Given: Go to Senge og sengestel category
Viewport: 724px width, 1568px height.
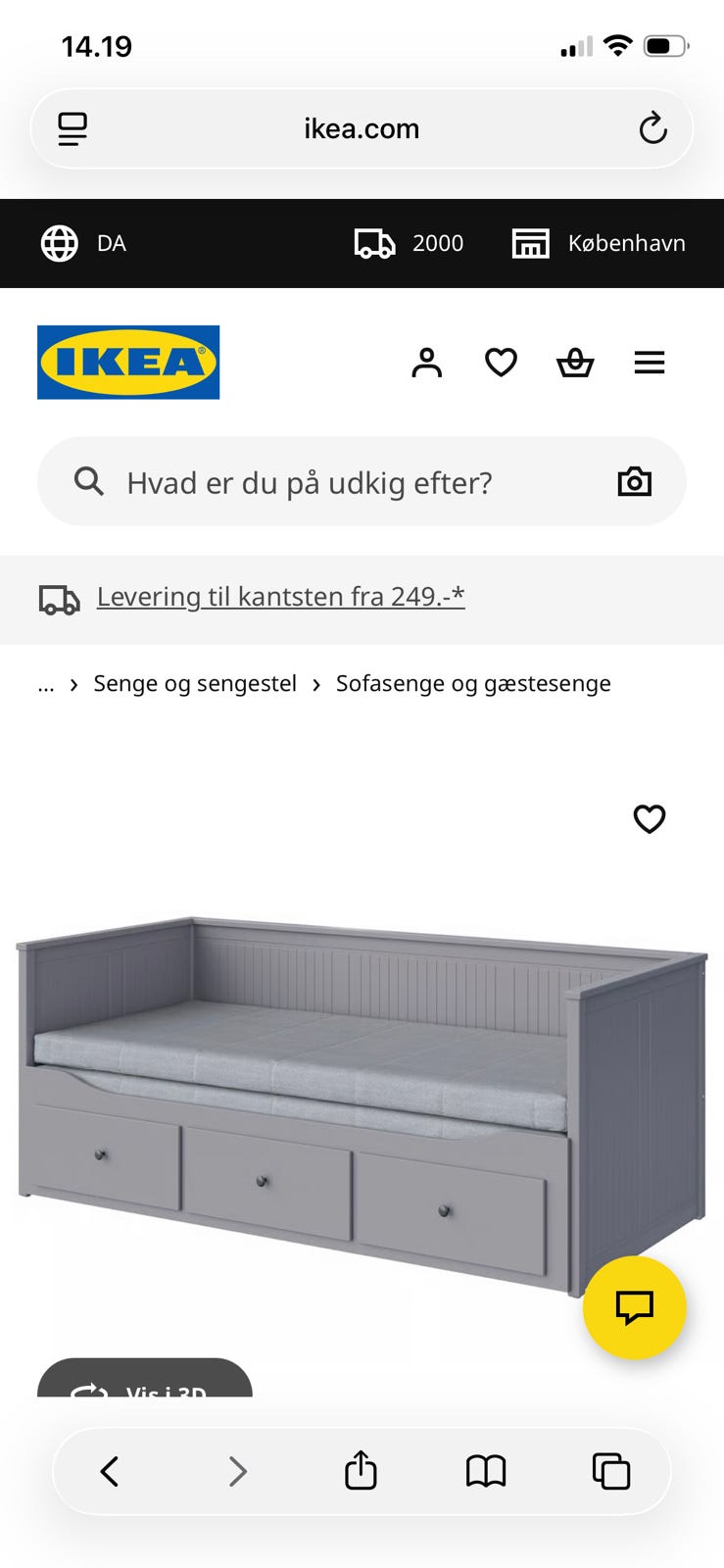Looking at the screenshot, I should 194,683.
